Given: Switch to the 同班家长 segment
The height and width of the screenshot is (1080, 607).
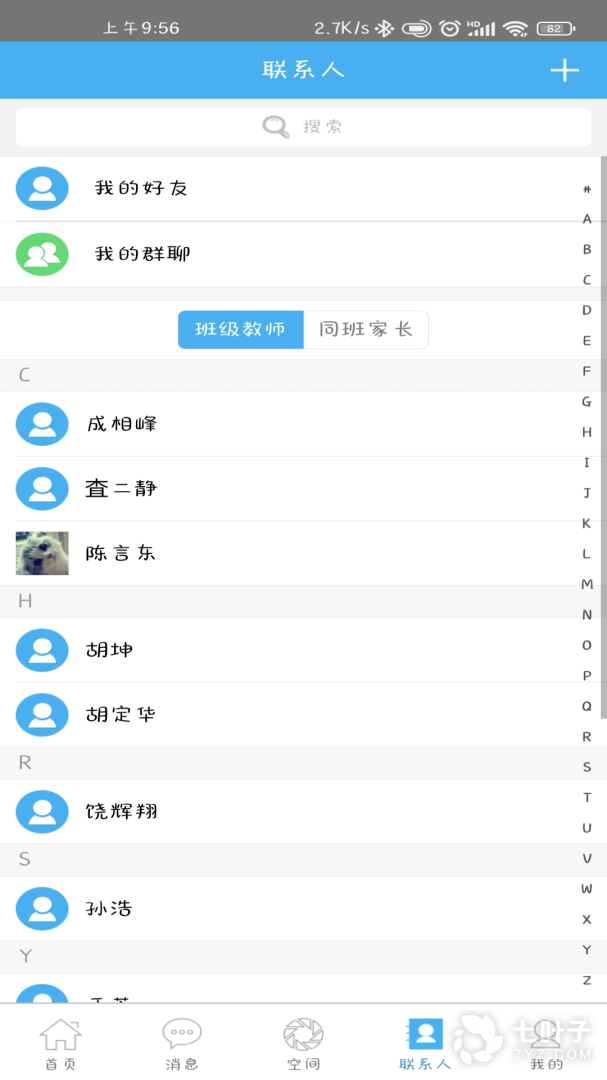Looking at the screenshot, I should pyautogui.click(x=366, y=330).
